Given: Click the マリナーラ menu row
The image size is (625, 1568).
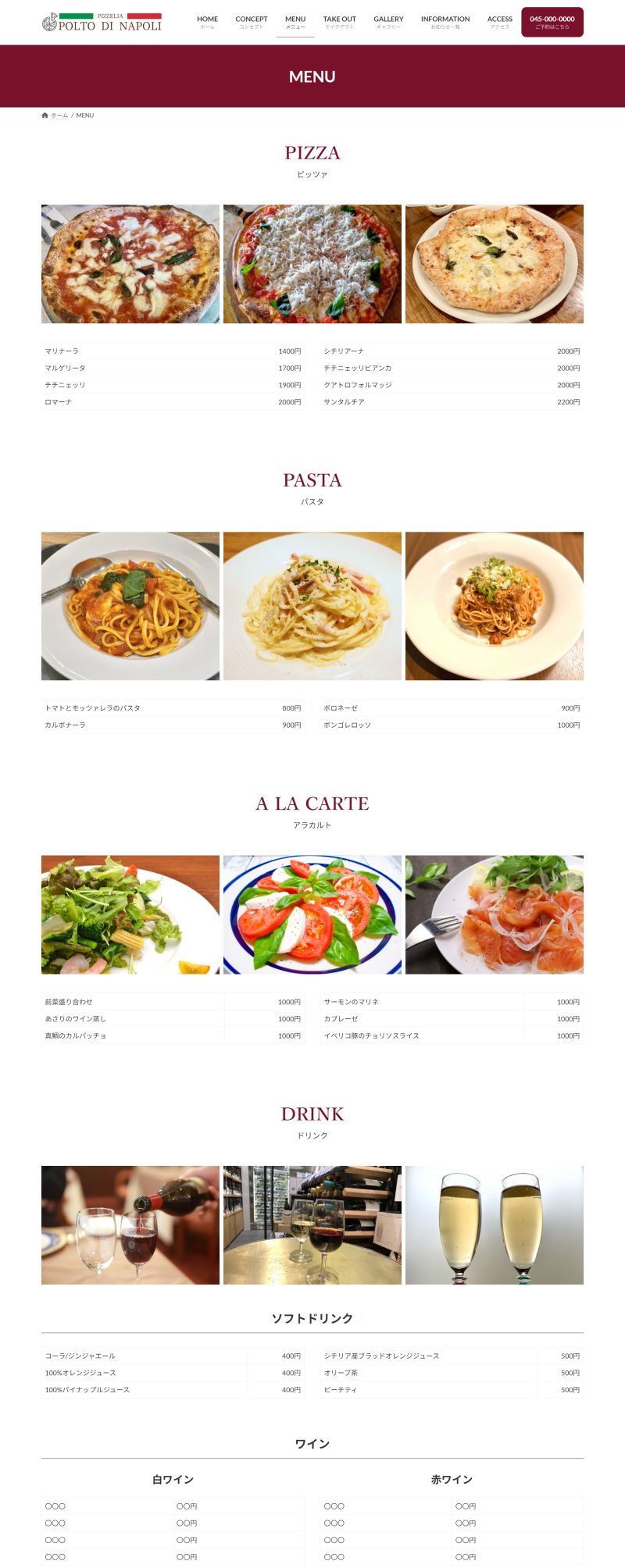Looking at the screenshot, I should click(x=172, y=351).
